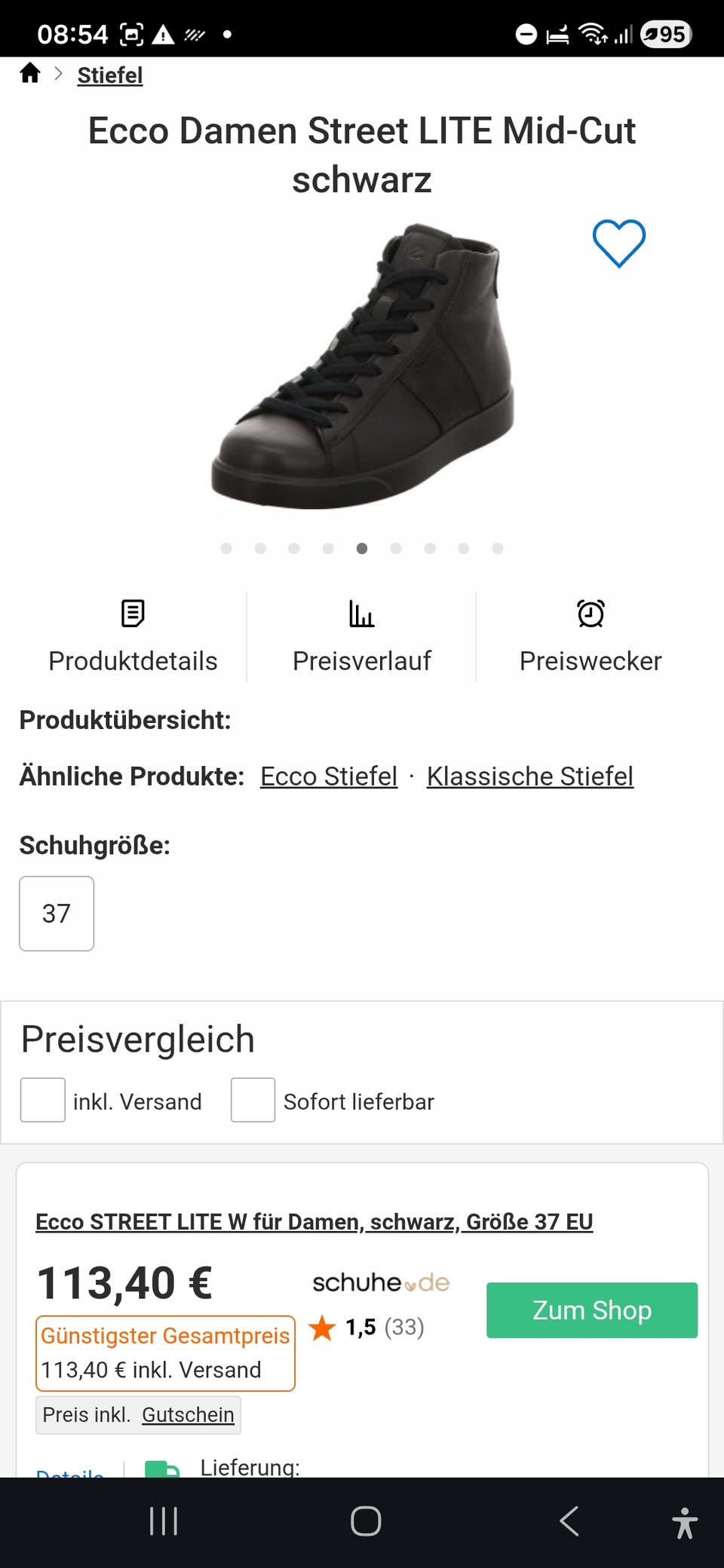Switch to a different product image dot
Image resolution: width=724 pixels, height=1568 pixels.
coord(430,548)
